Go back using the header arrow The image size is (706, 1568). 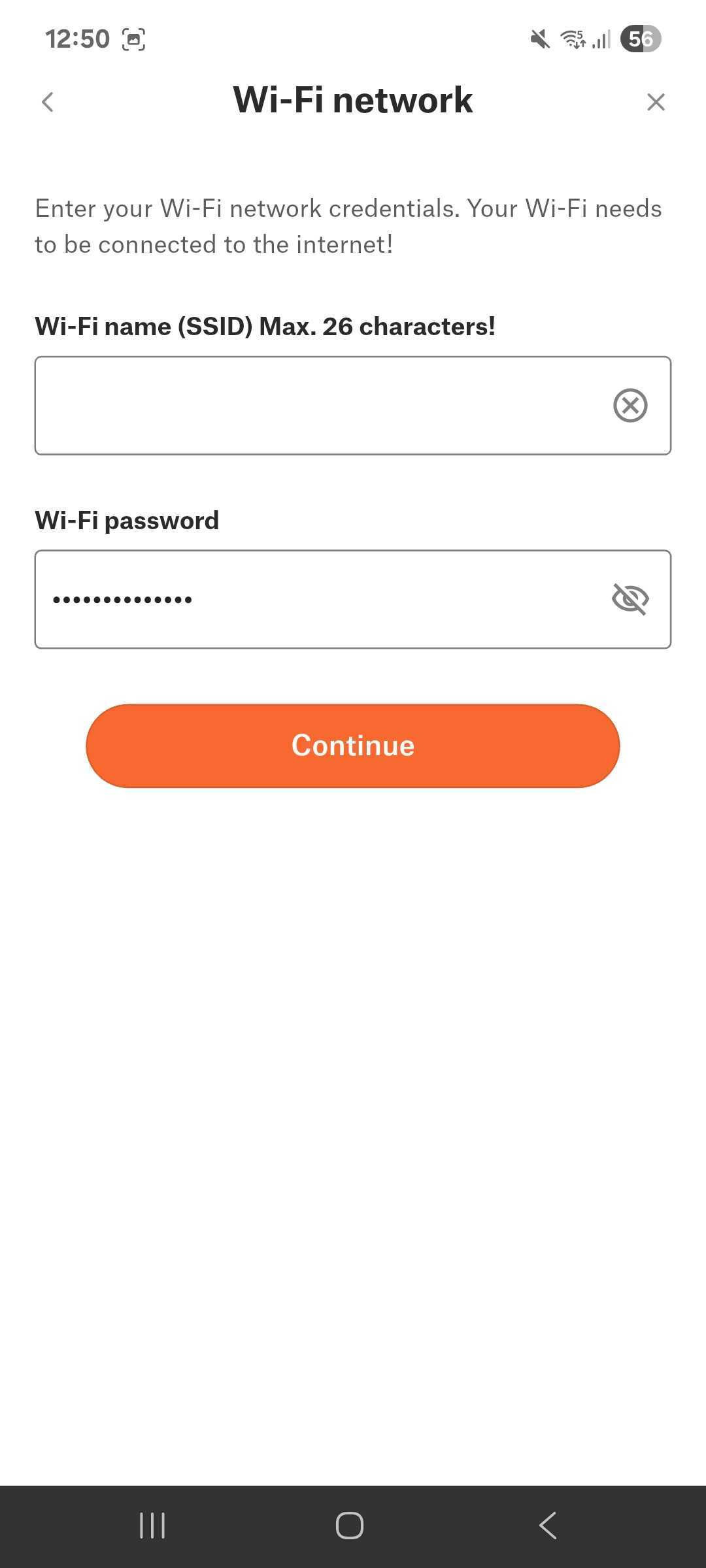(48, 102)
